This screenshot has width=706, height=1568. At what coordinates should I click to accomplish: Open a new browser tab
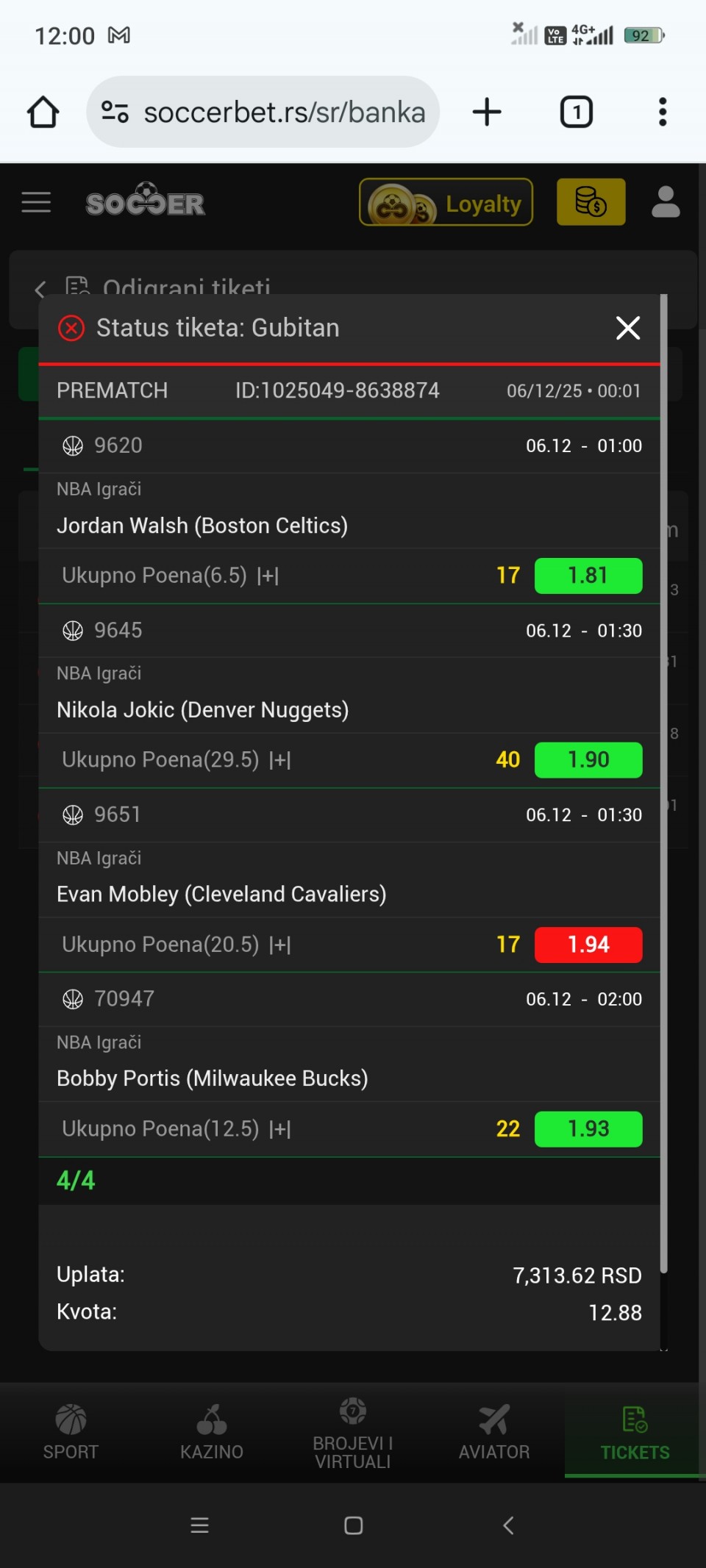pos(487,112)
